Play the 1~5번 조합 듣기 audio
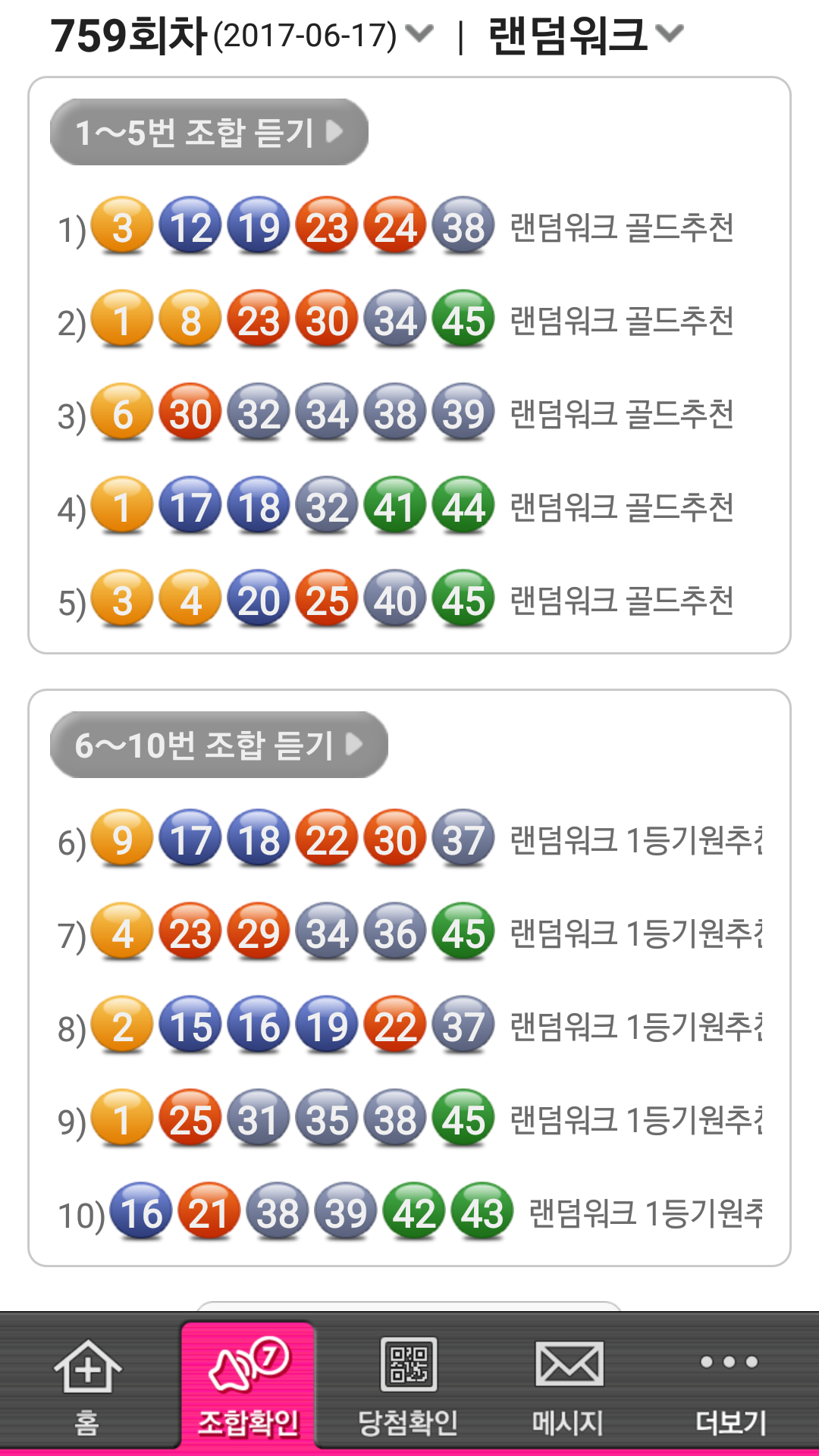 coord(209,132)
